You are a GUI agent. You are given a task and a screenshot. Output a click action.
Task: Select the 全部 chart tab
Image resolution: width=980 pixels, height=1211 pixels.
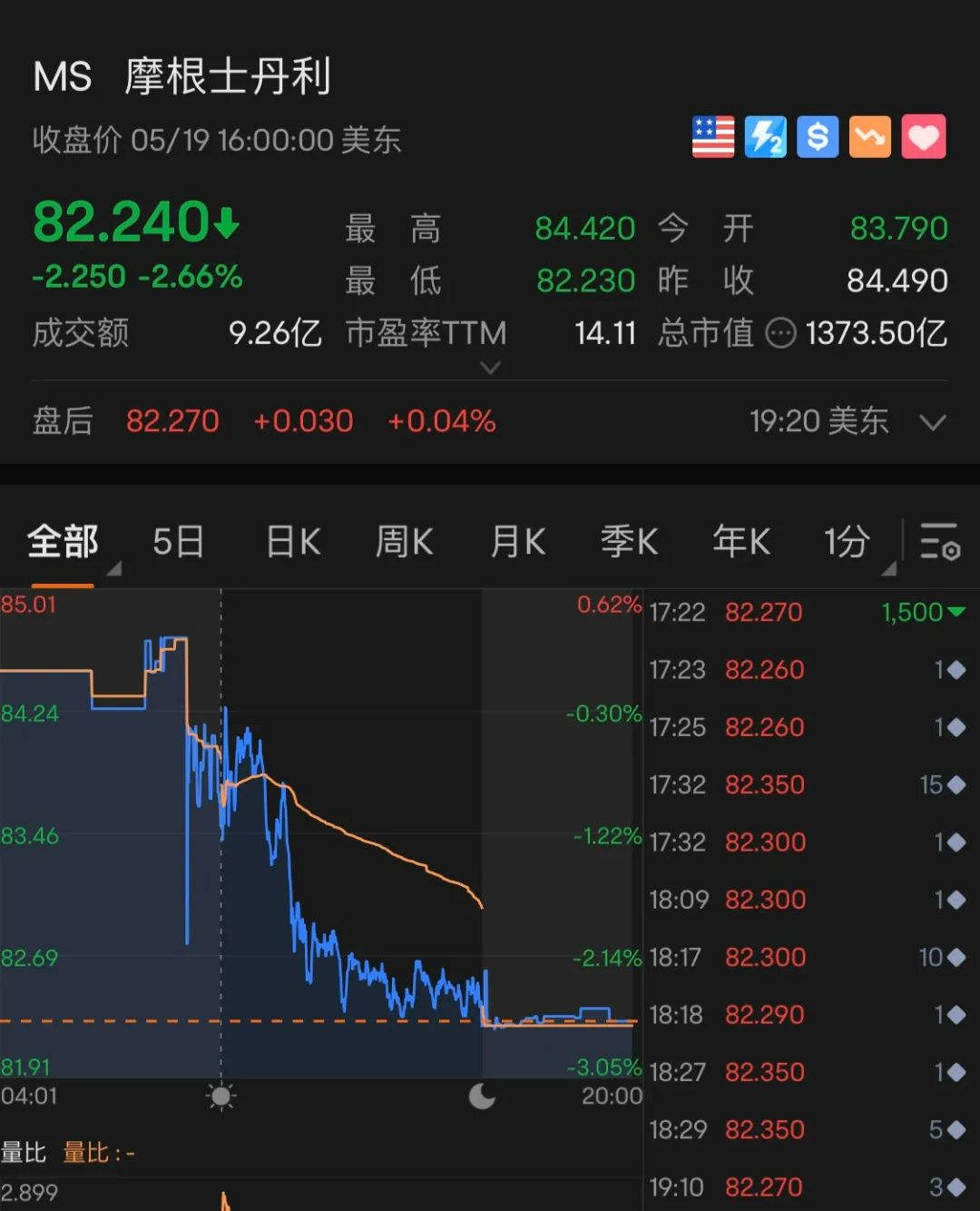[x=63, y=542]
